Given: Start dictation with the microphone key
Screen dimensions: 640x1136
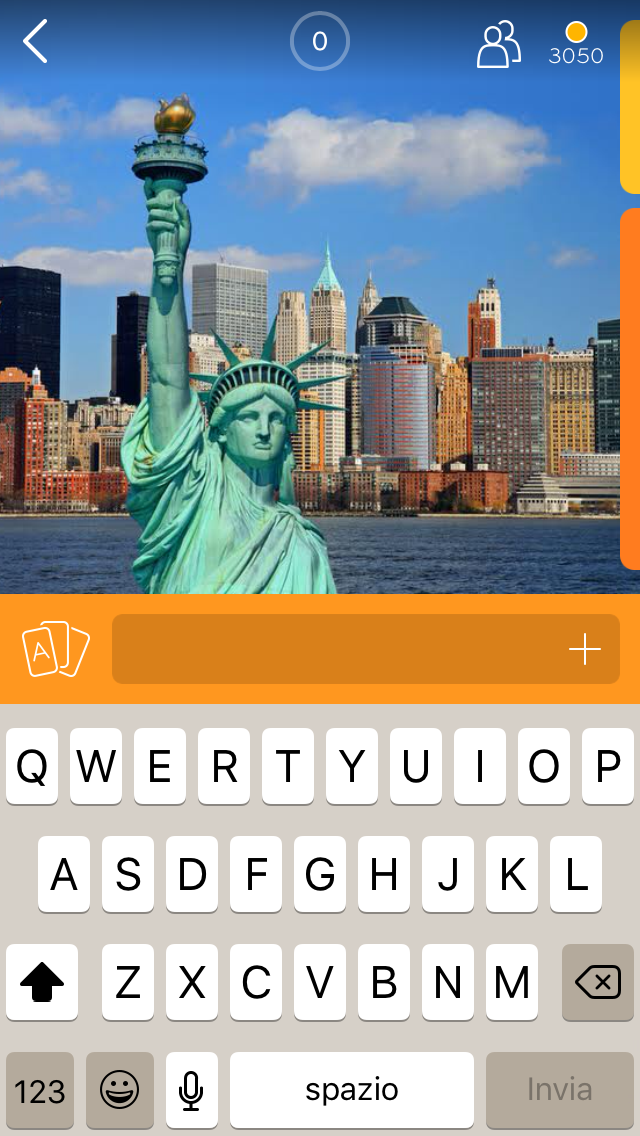Looking at the screenshot, I should tap(192, 1090).
